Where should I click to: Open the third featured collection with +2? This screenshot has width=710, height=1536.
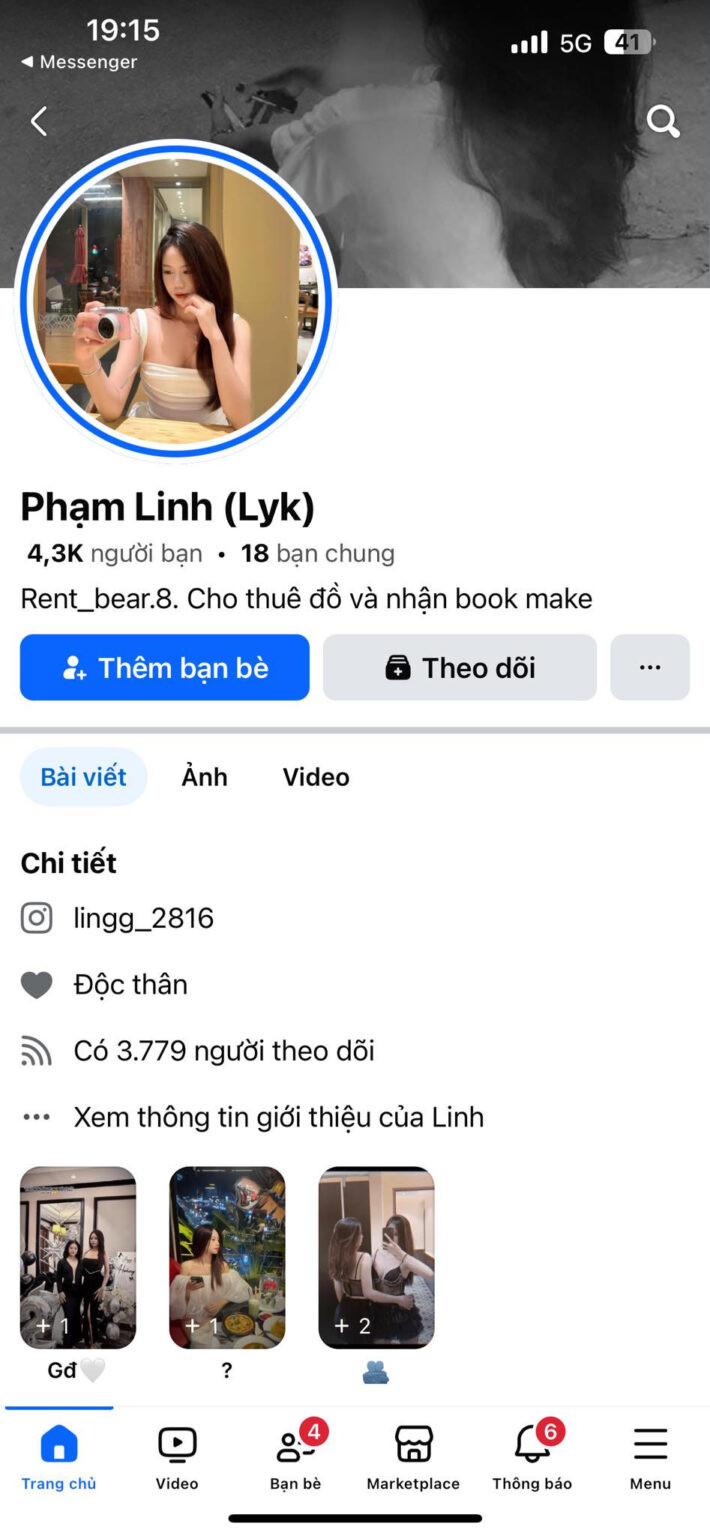coord(376,1257)
